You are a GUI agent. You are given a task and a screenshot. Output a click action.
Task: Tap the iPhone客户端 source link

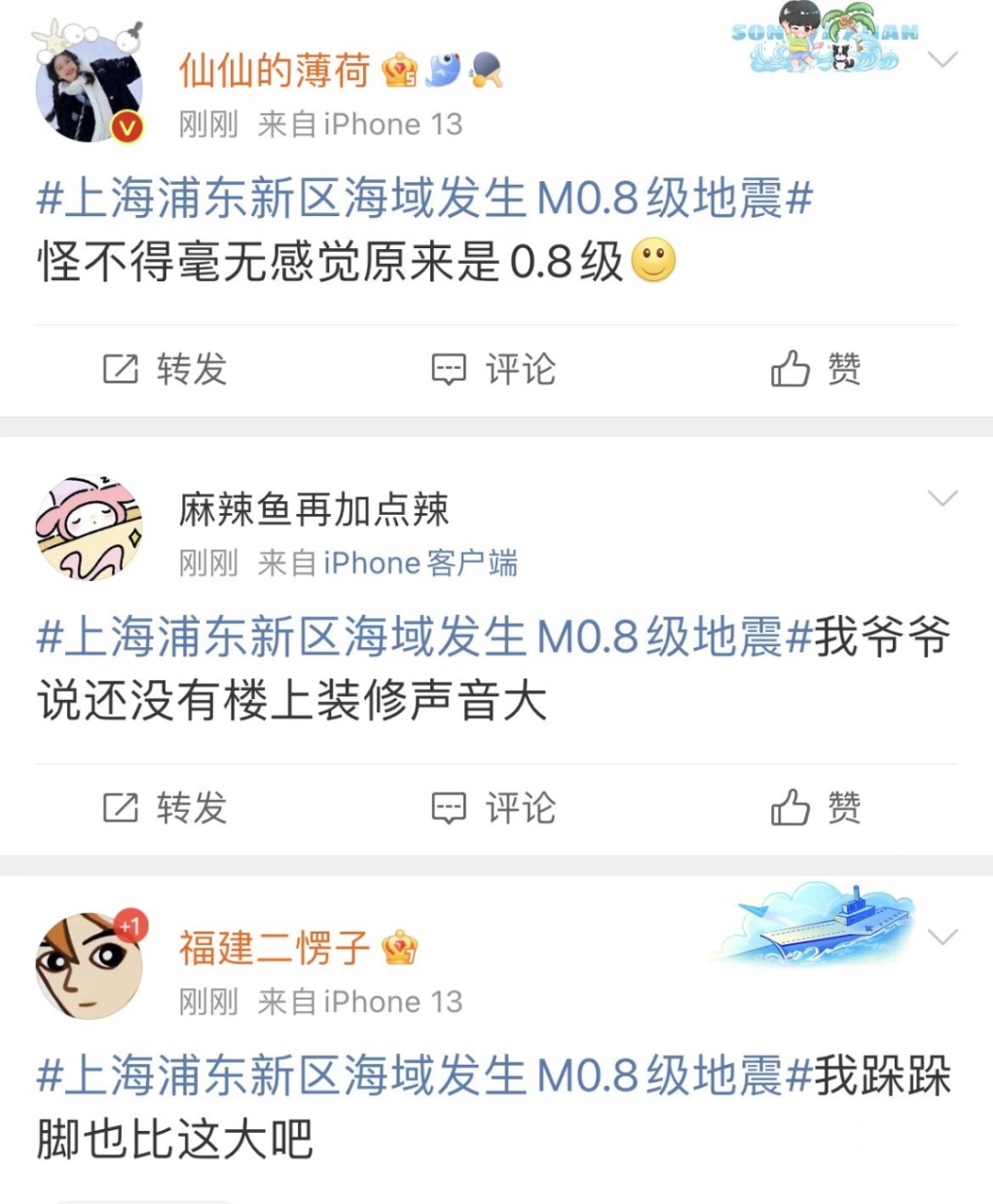(421, 564)
